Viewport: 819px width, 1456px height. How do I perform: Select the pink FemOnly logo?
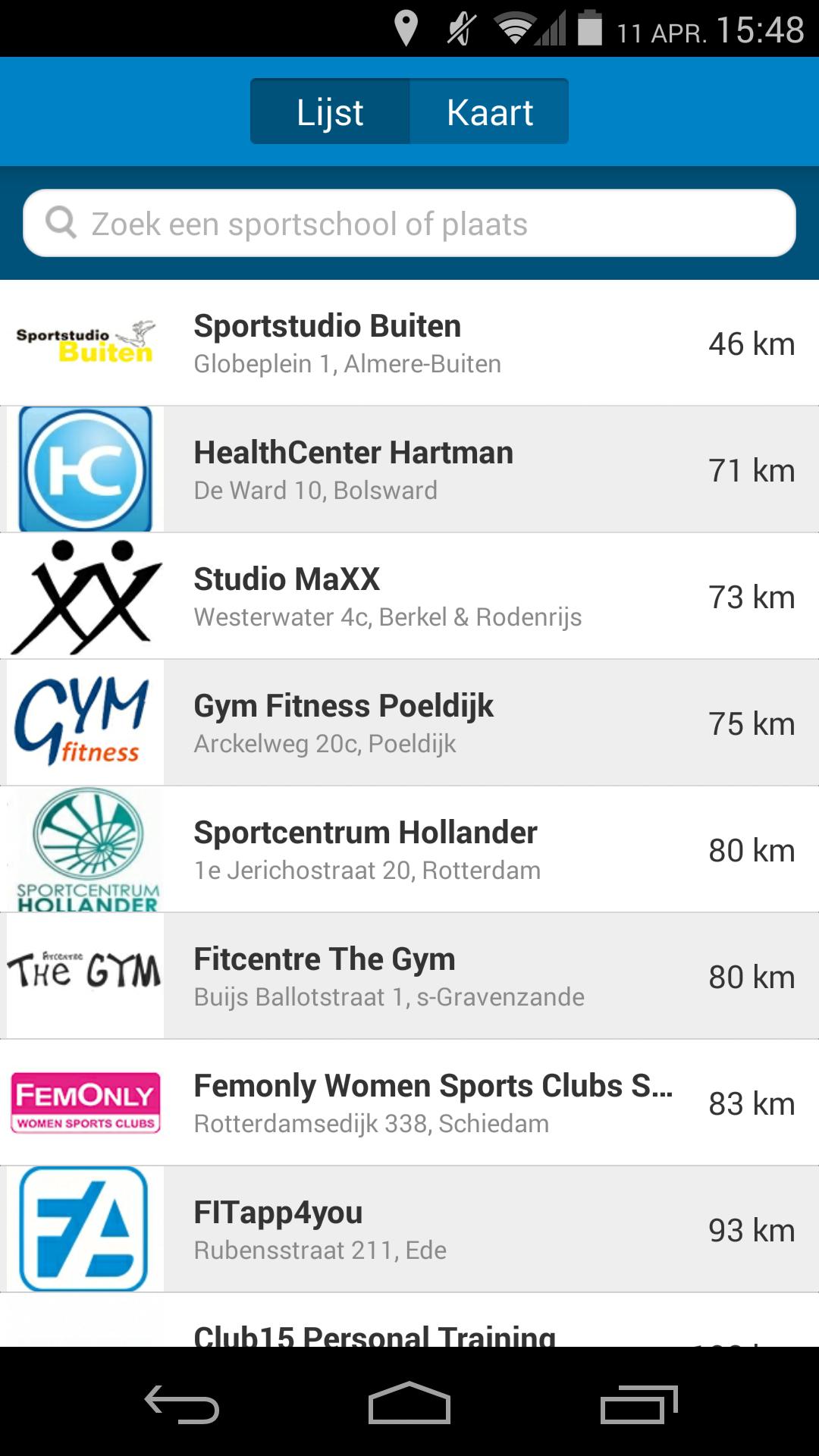(x=85, y=1101)
